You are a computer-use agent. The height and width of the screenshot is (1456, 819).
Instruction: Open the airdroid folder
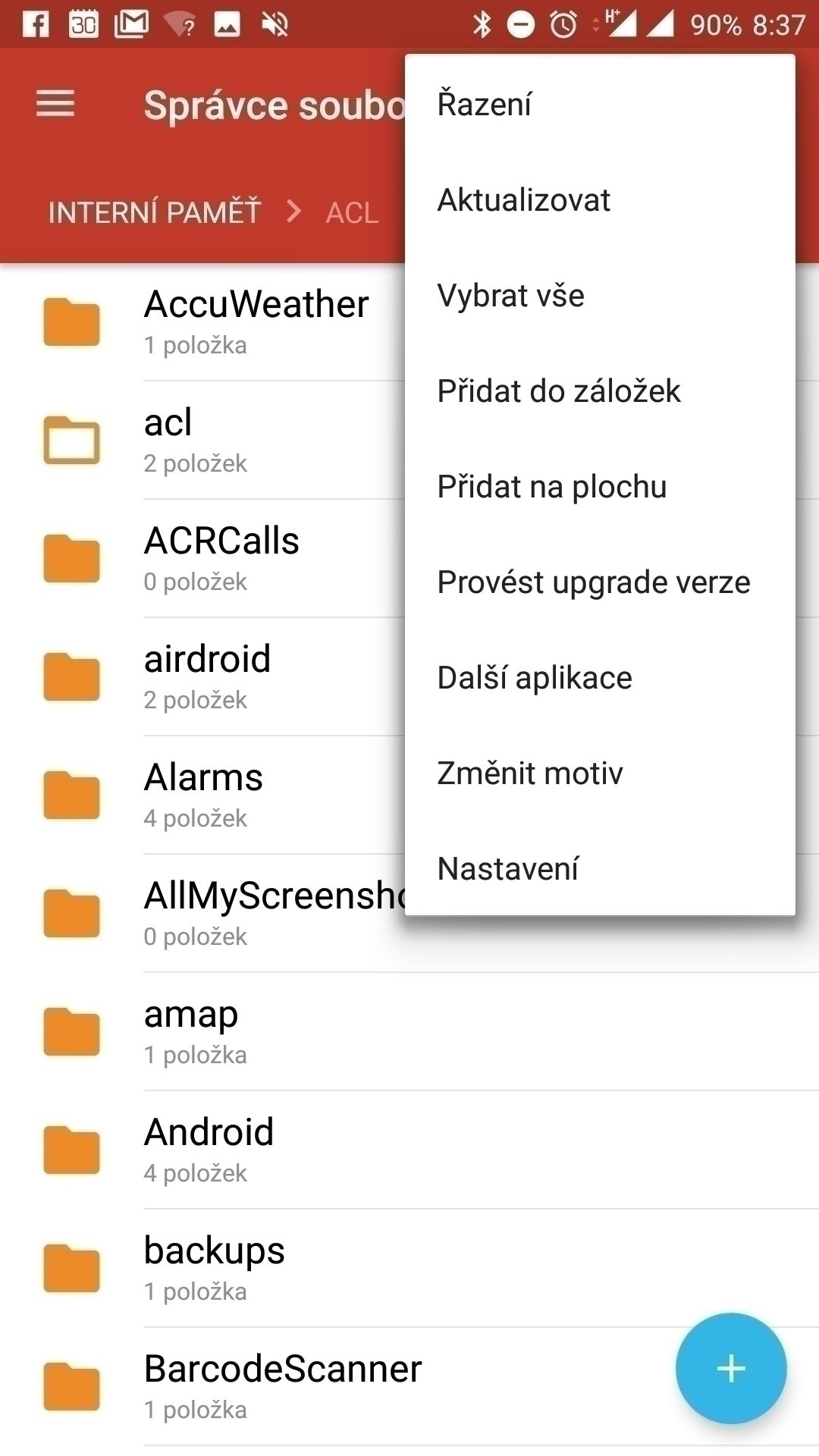(x=202, y=677)
